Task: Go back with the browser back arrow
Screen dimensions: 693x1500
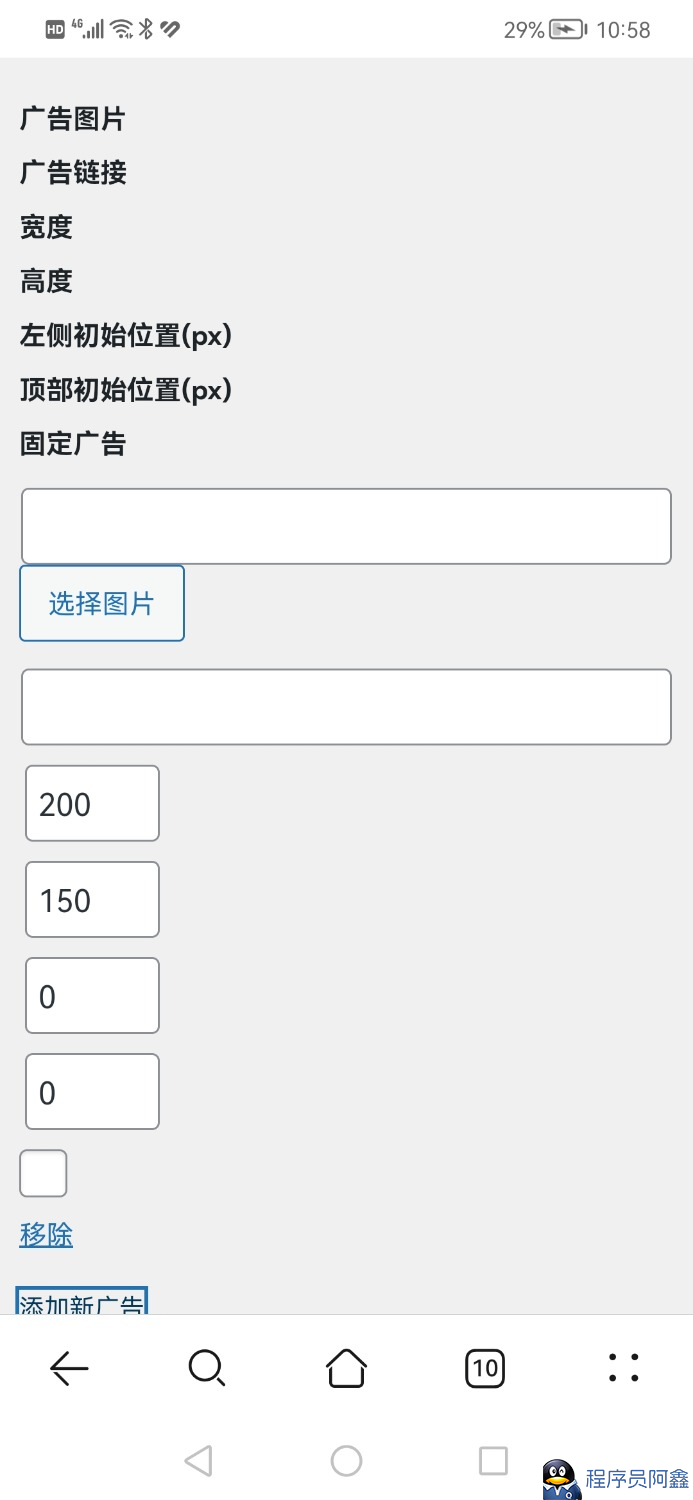Action: 69,1367
